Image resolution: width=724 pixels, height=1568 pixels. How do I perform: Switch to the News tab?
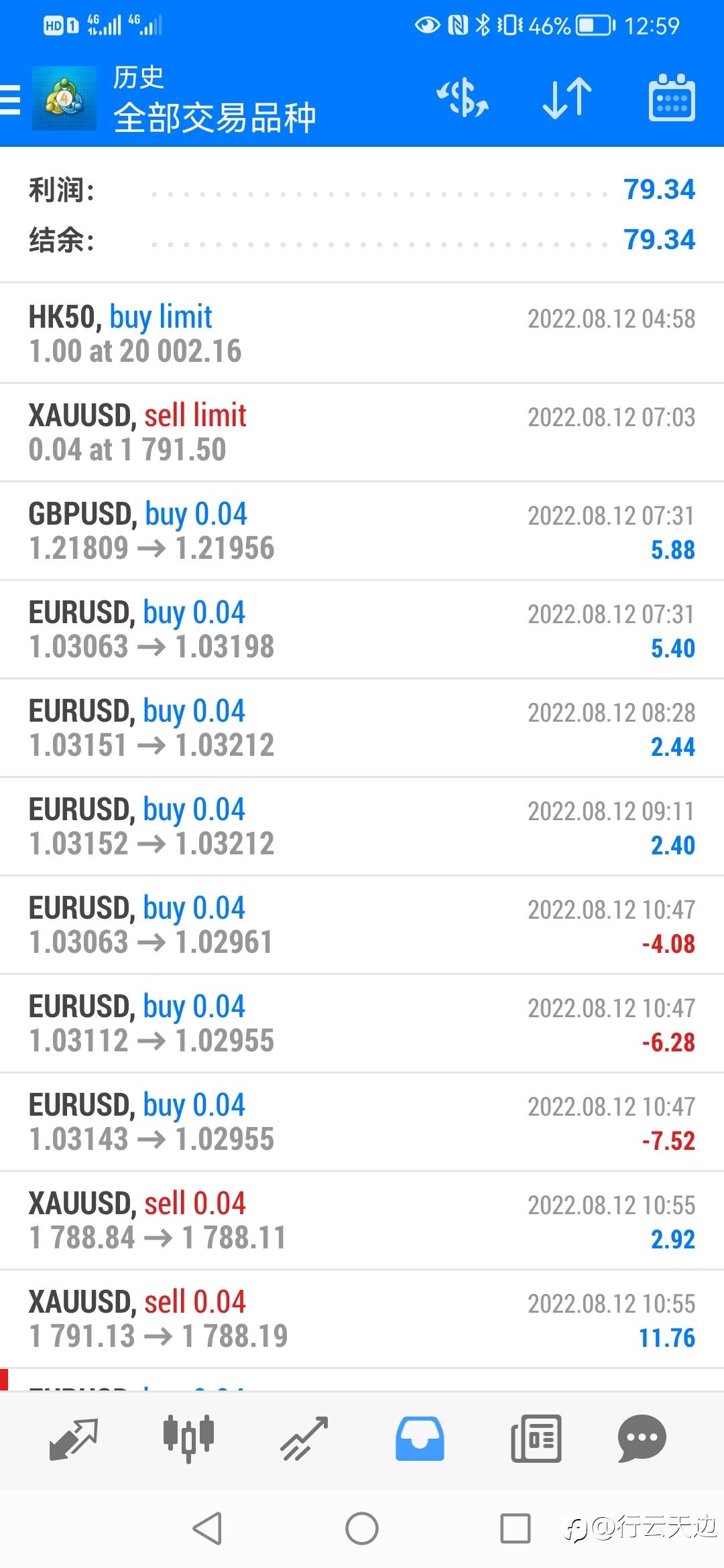536,1439
